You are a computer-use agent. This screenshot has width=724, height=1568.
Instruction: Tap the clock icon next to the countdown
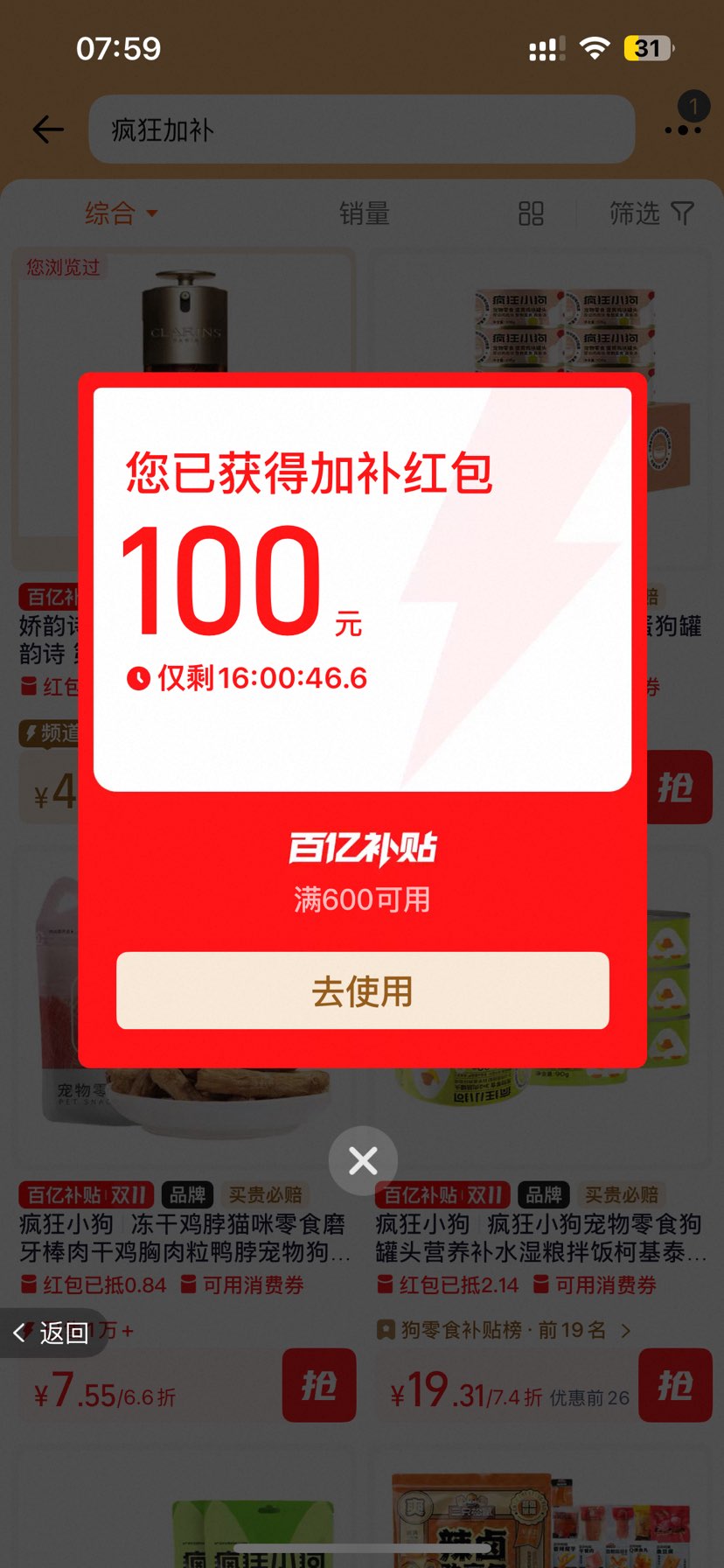click(x=139, y=677)
